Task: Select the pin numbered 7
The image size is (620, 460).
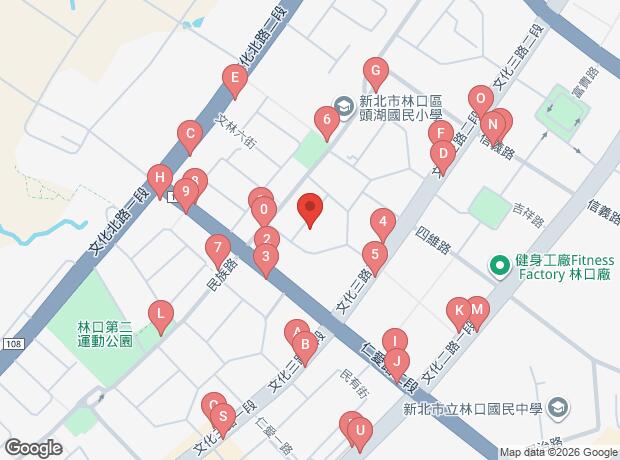Action: pos(217,248)
